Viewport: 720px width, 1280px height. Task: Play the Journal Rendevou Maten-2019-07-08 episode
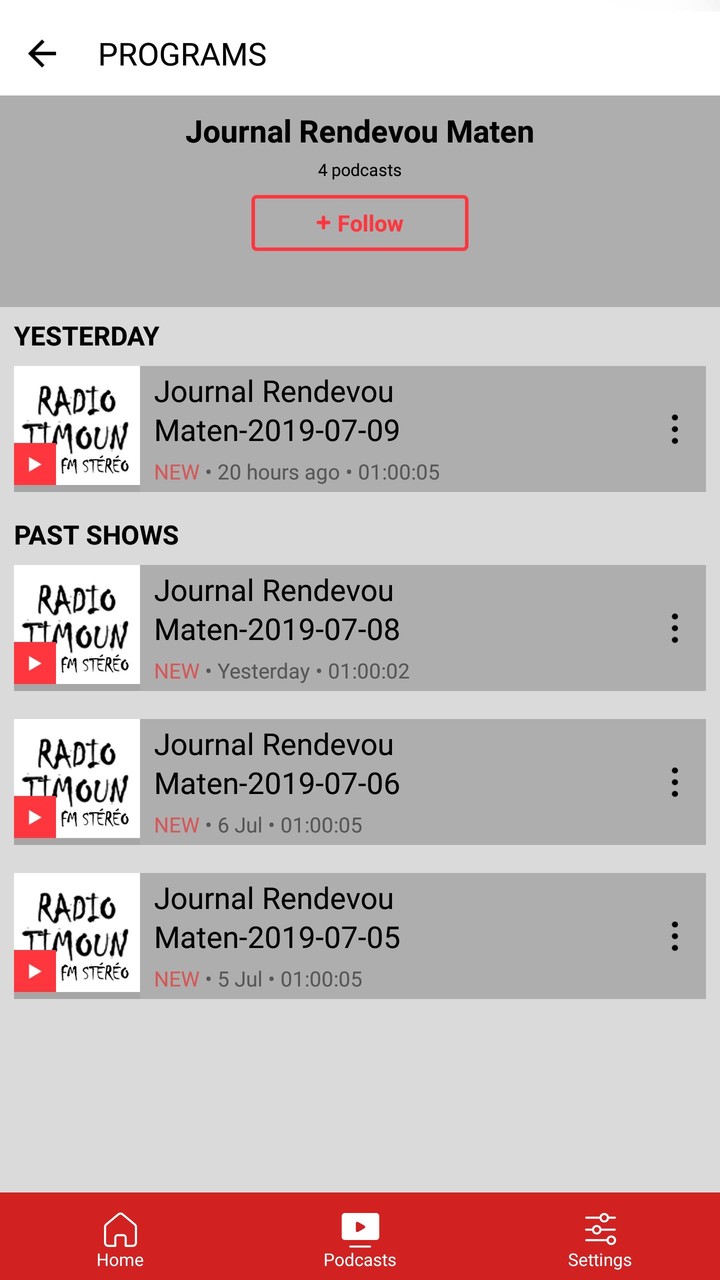[x=35, y=663]
